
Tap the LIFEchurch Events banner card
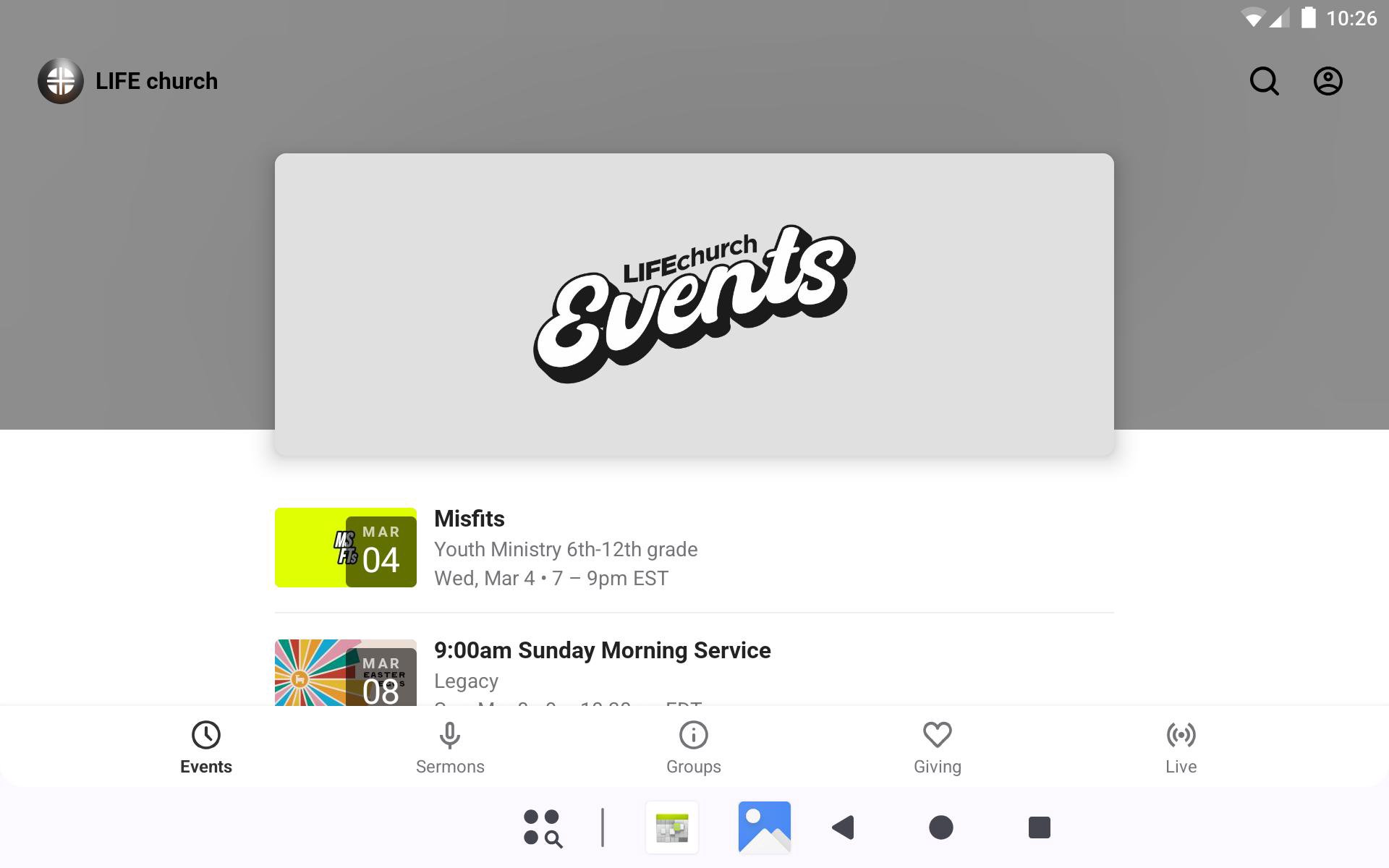(x=694, y=304)
